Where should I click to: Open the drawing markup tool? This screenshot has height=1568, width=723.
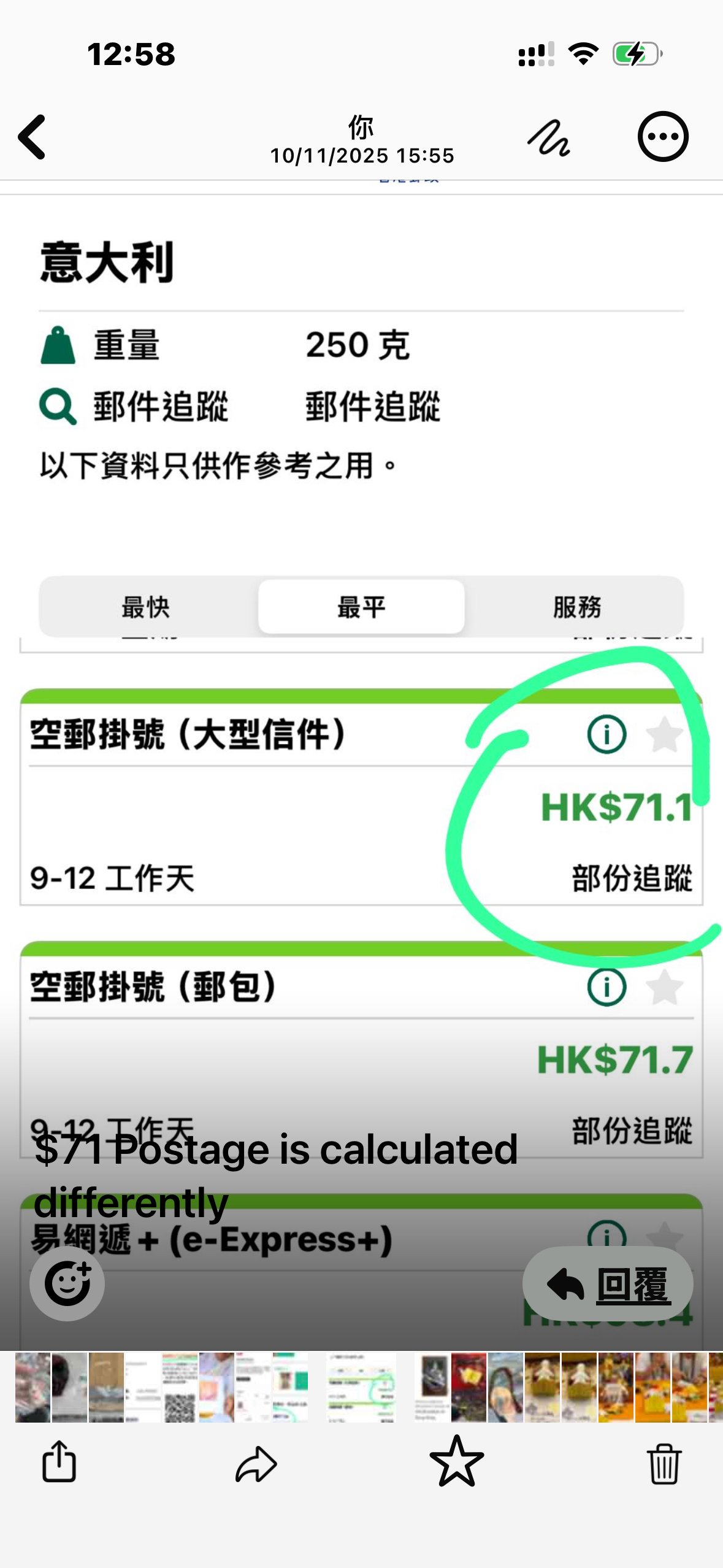[x=549, y=138]
